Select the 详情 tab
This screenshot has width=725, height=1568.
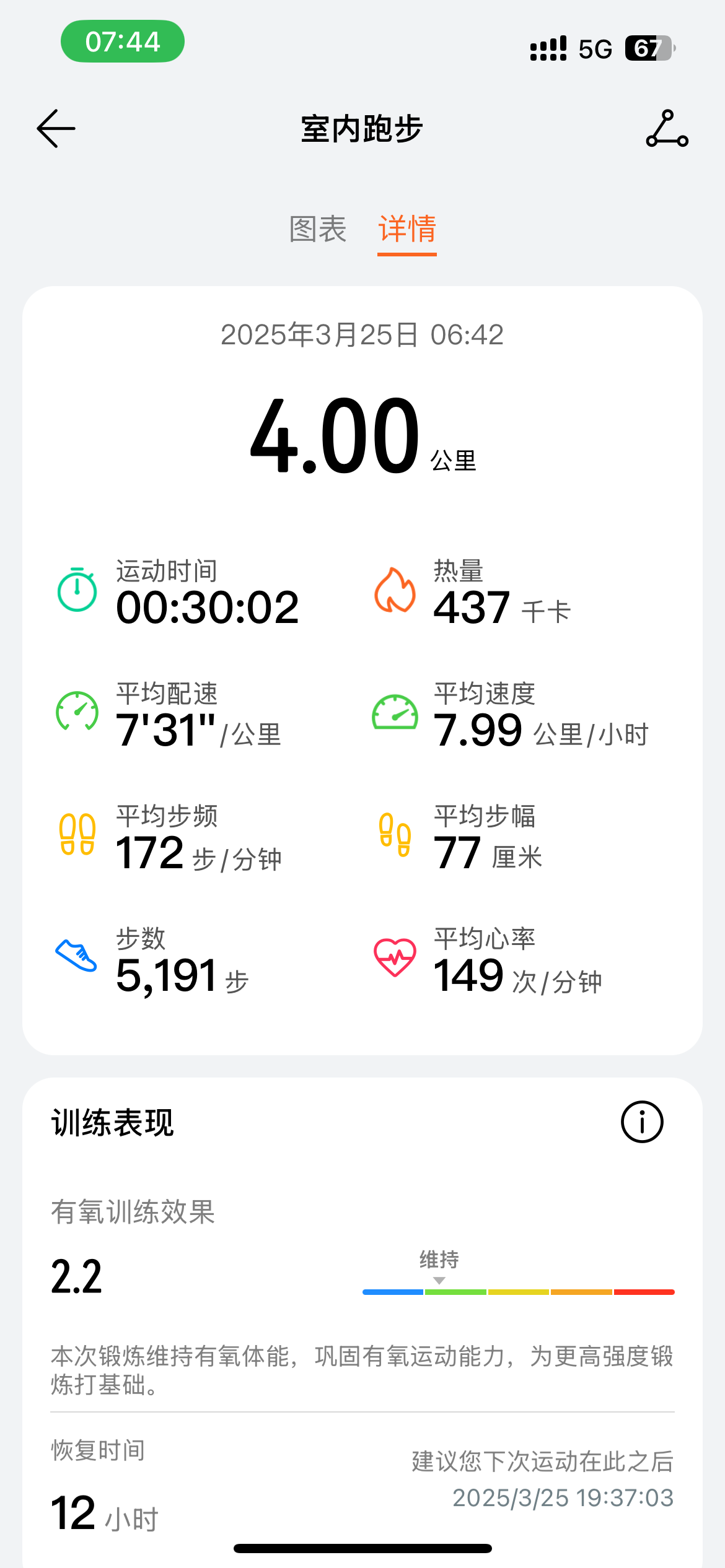(407, 229)
